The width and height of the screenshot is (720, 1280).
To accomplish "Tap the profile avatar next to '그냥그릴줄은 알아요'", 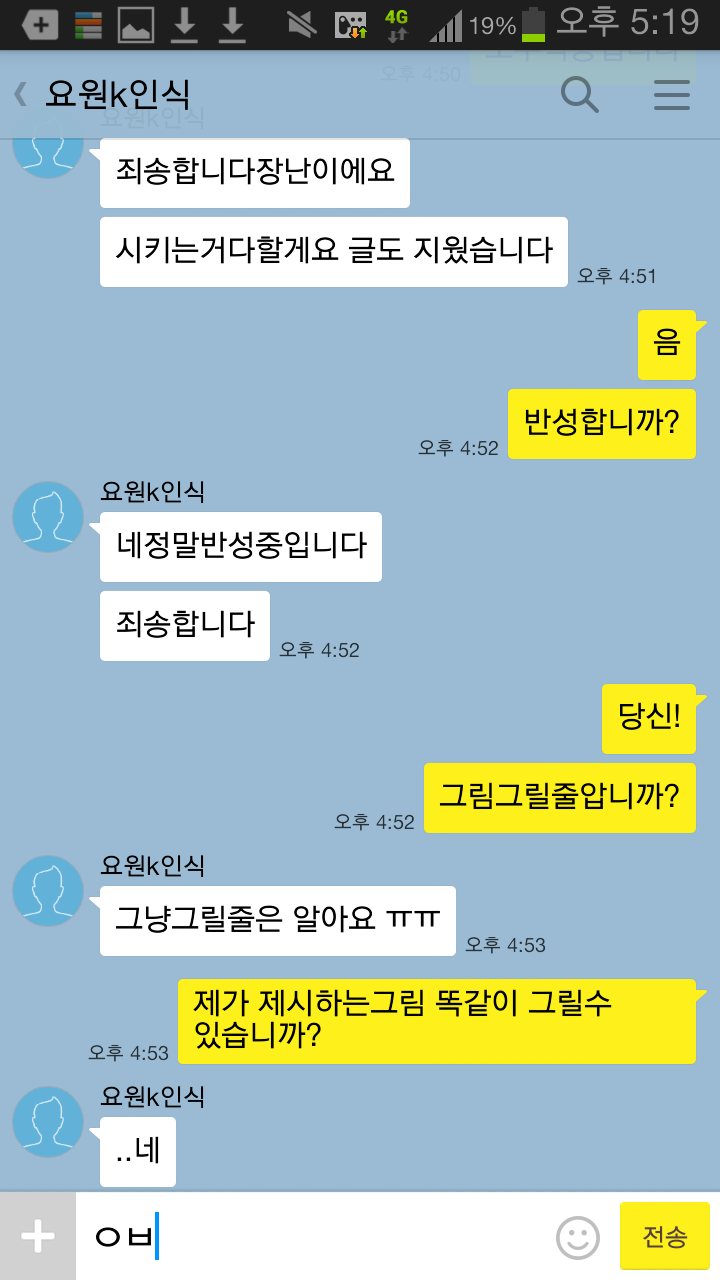I will coord(47,890).
